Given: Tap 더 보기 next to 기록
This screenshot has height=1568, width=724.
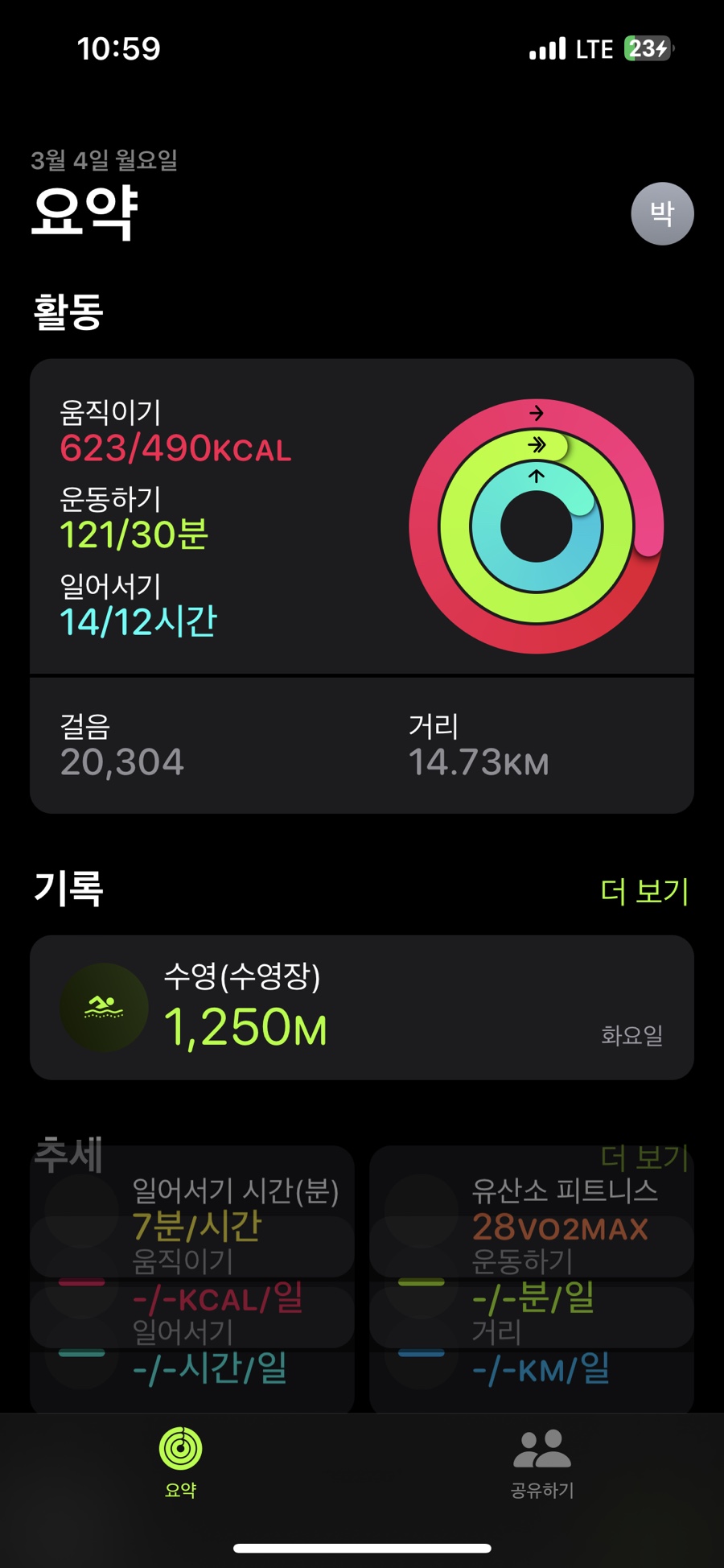Looking at the screenshot, I should click(x=644, y=891).
